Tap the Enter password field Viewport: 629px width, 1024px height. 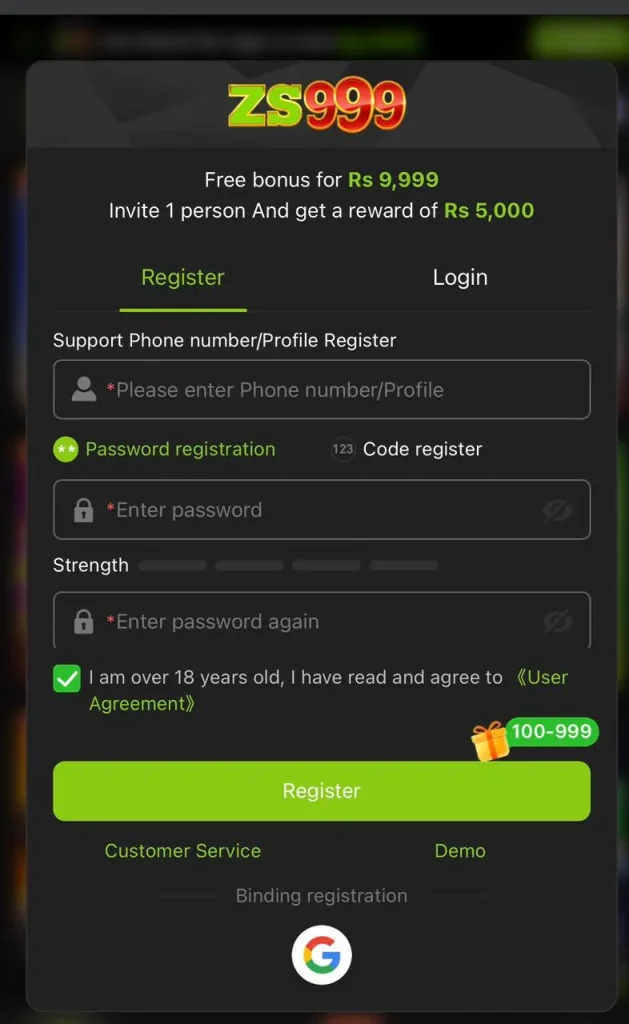pyautogui.click(x=321, y=510)
